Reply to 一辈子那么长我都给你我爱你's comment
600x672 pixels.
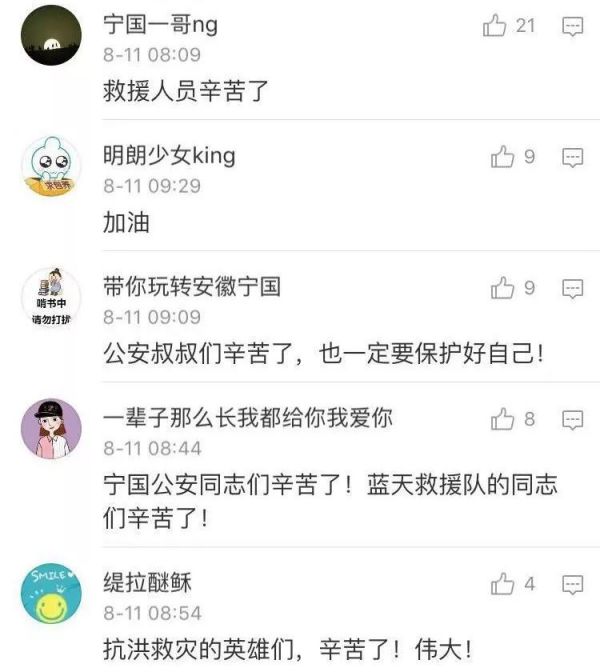[x=573, y=420]
